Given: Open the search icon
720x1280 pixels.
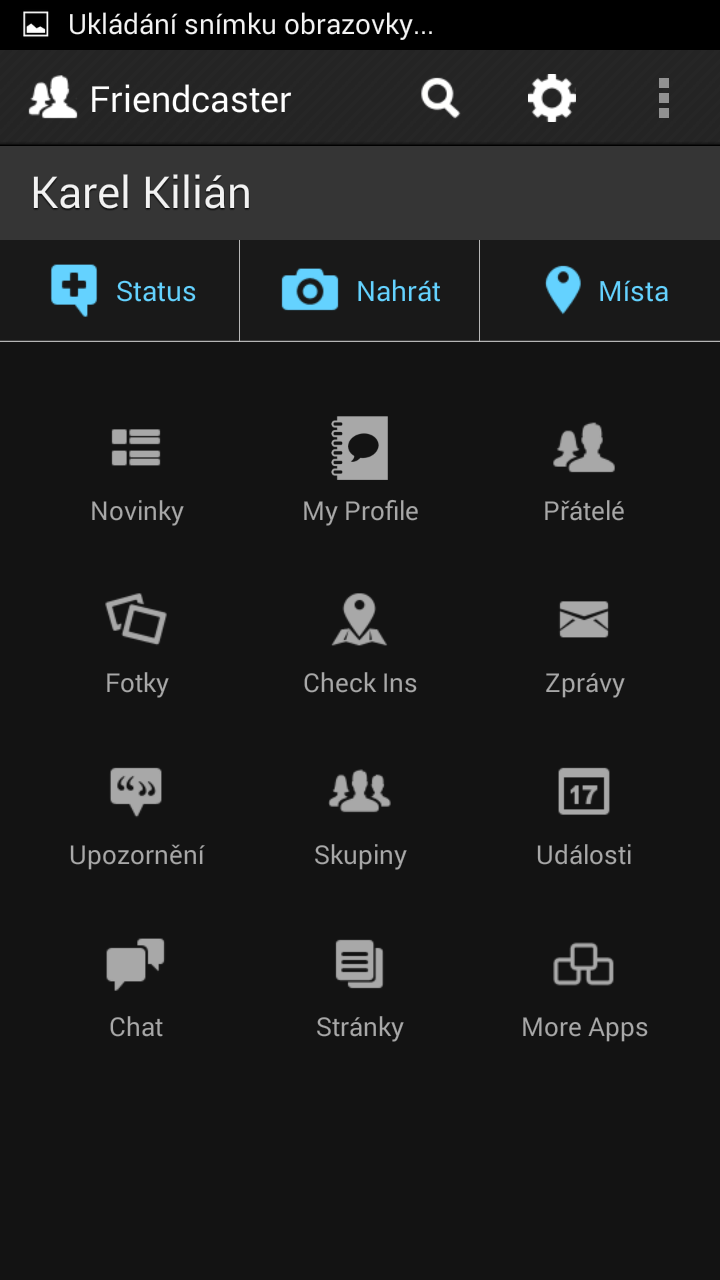Looking at the screenshot, I should pos(440,98).
